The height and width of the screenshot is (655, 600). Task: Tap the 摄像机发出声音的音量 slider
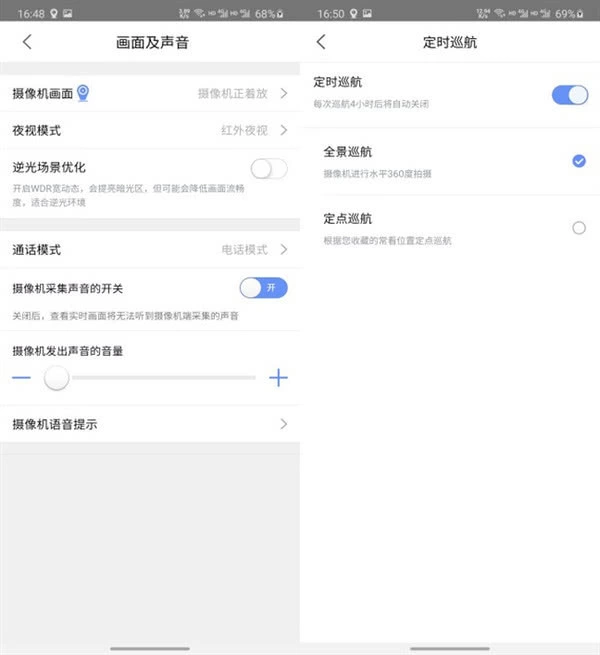coord(150,378)
